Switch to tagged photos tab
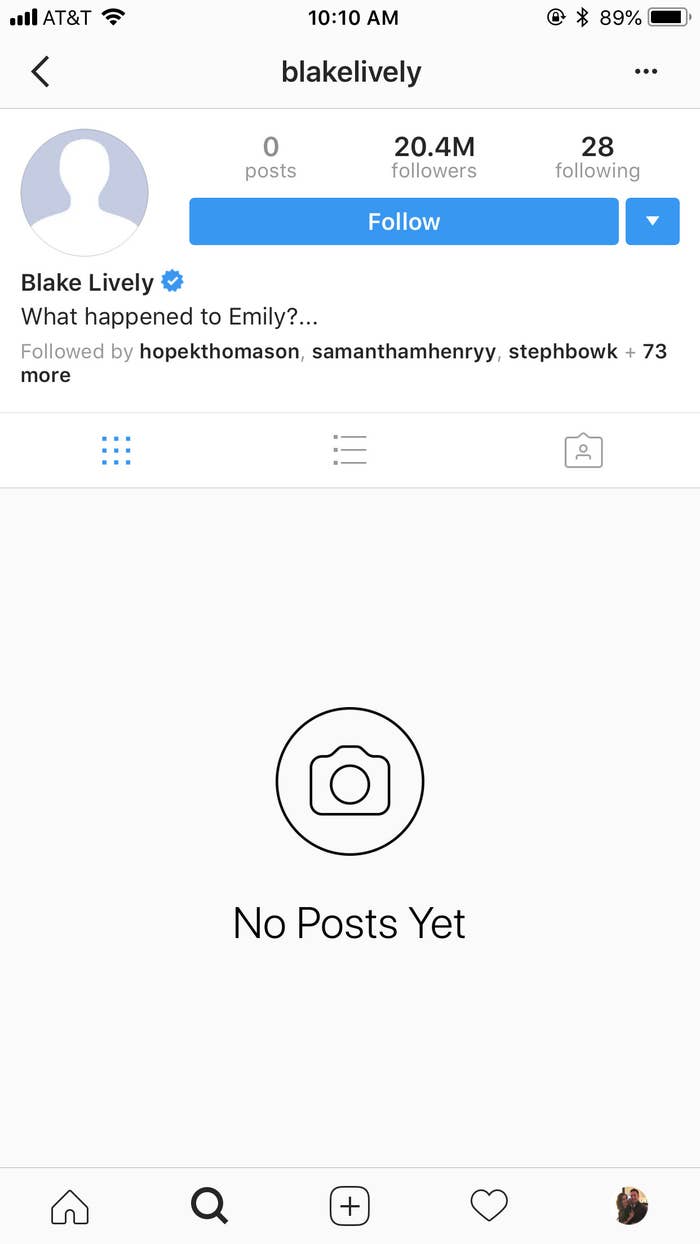Screen dimensions: 700x1244 pyautogui.click(x=583, y=451)
